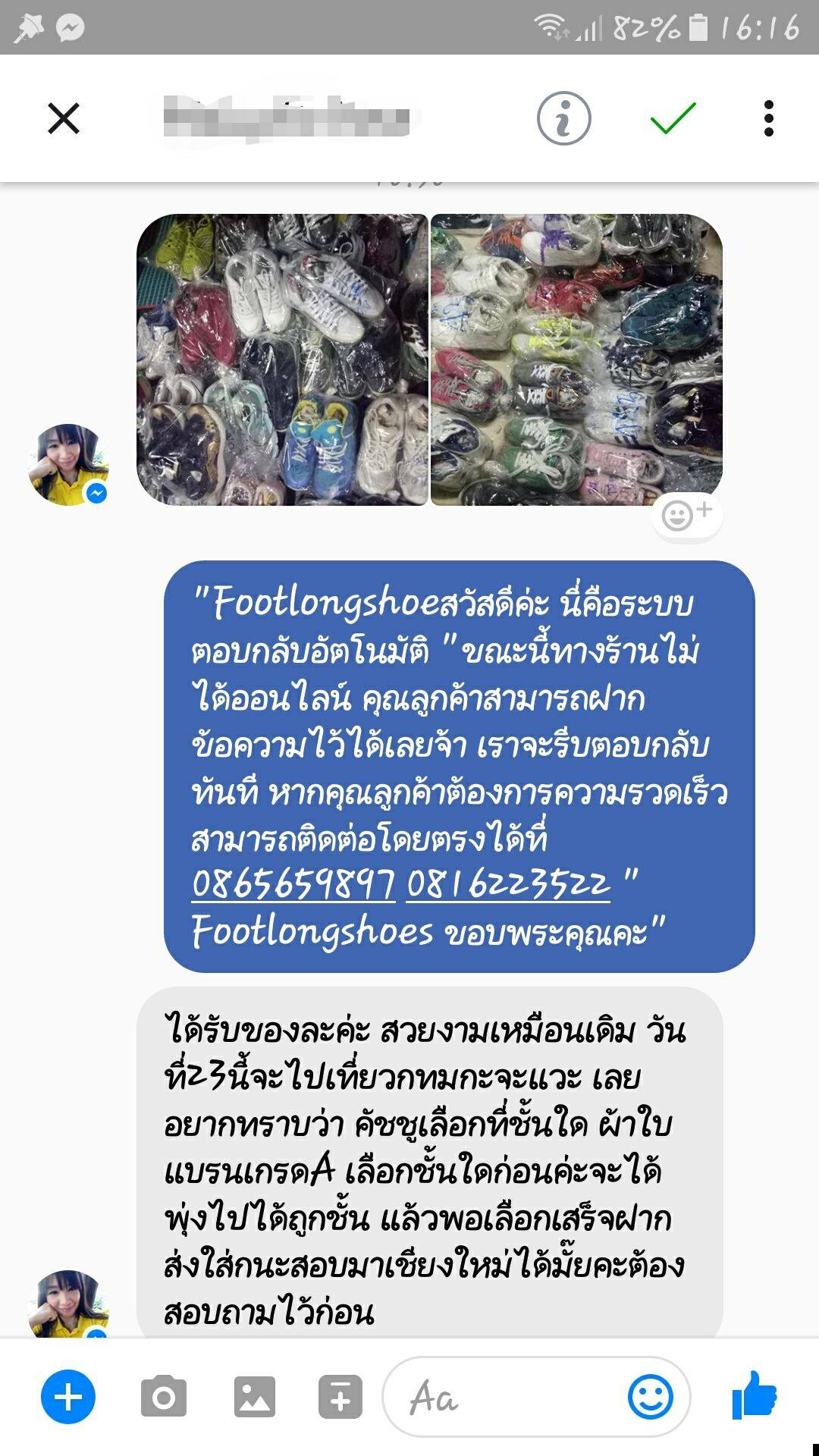Viewport: 819px width, 1456px height.
Task: Open the emoji picker smiley
Action: (x=650, y=1397)
